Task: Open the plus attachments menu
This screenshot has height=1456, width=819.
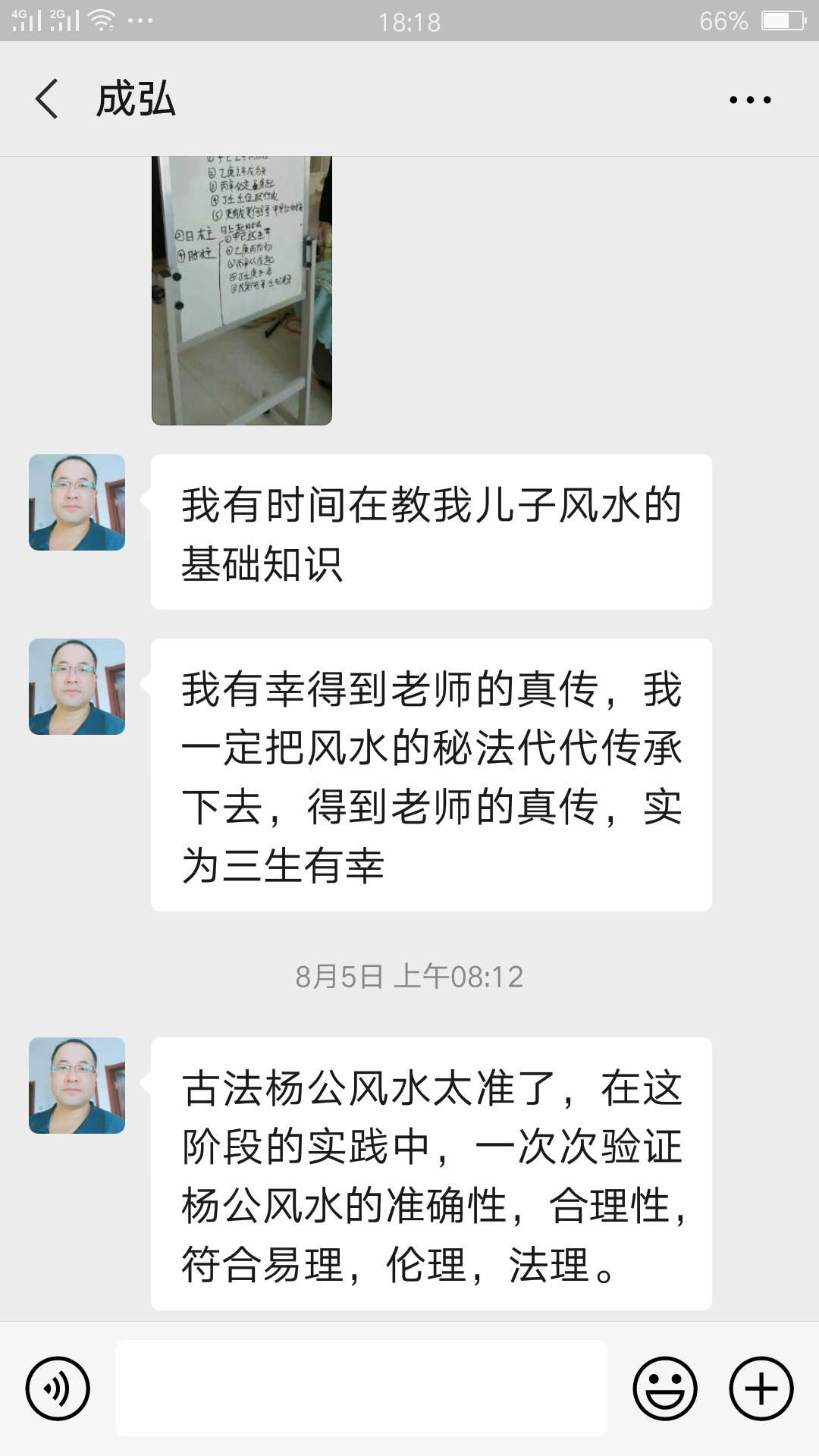Action: point(761,1389)
